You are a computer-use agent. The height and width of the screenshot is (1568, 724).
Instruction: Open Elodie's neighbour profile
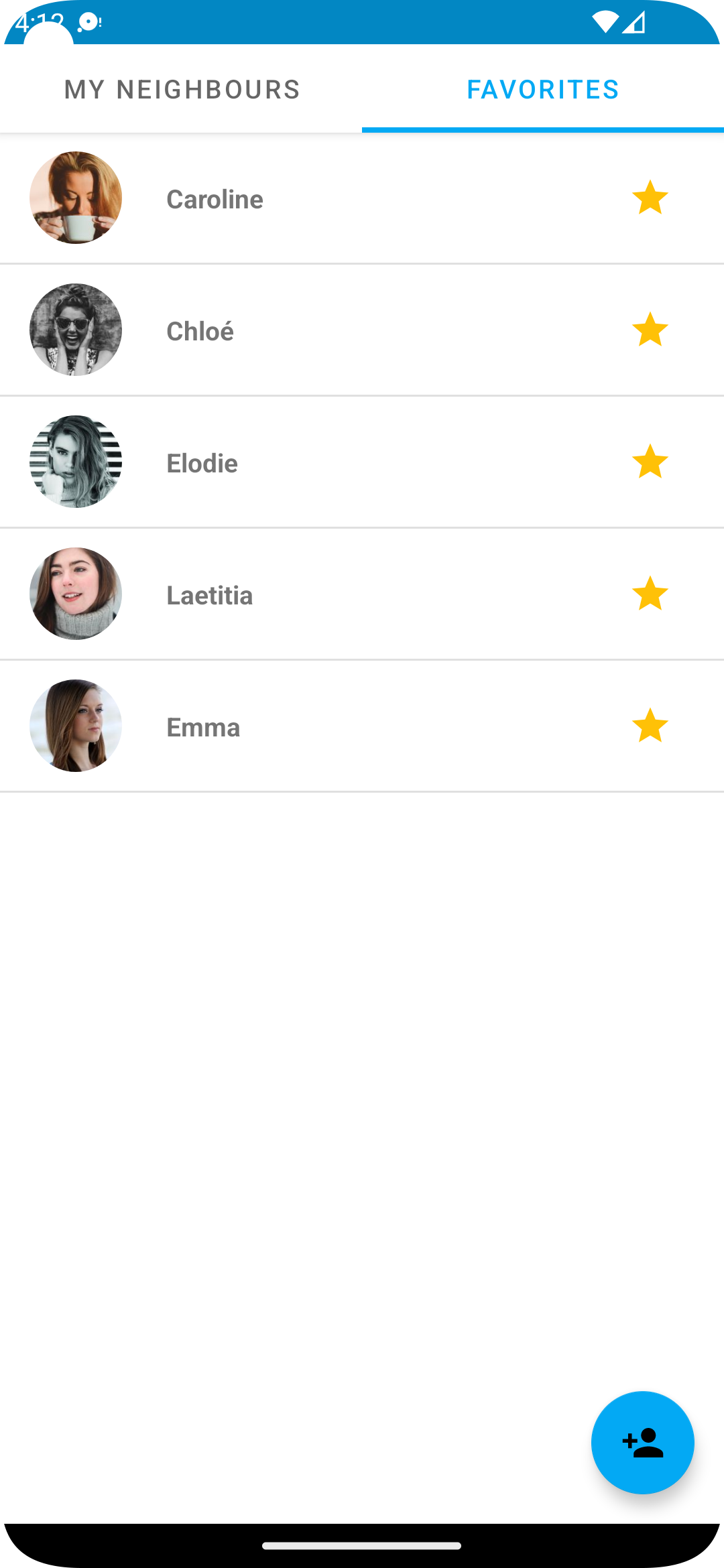point(202,463)
